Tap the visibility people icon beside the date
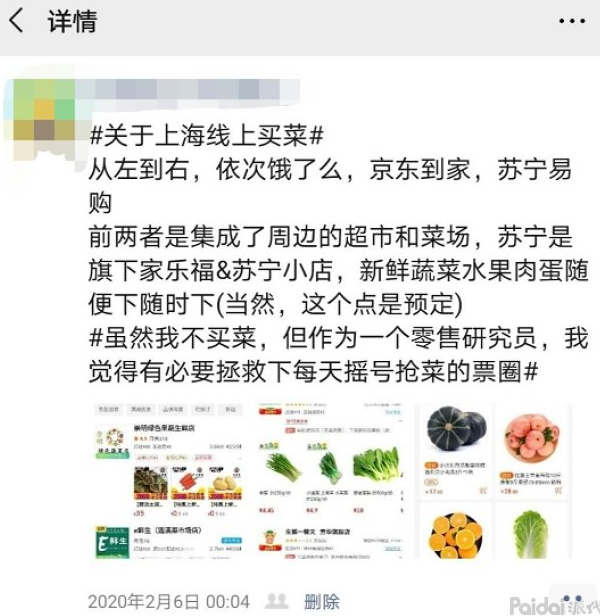600x616 pixels. coord(277,601)
